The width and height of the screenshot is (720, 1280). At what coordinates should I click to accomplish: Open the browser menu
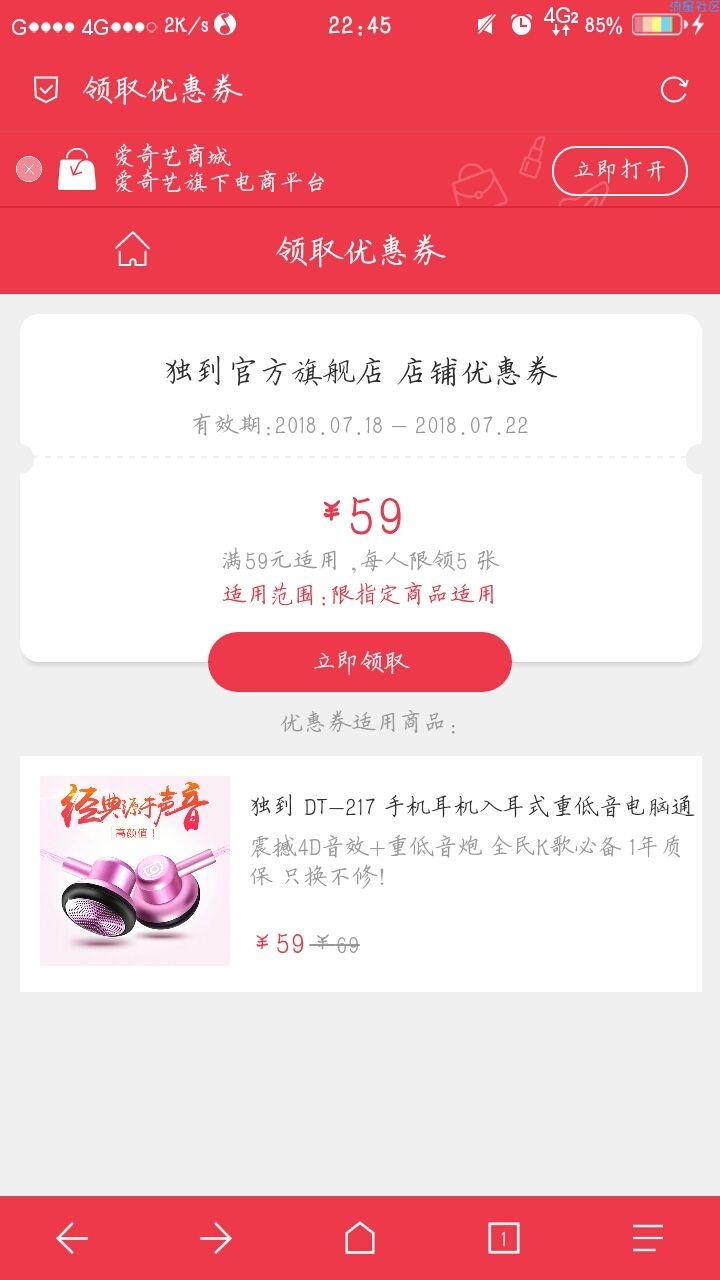click(x=648, y=1238)
